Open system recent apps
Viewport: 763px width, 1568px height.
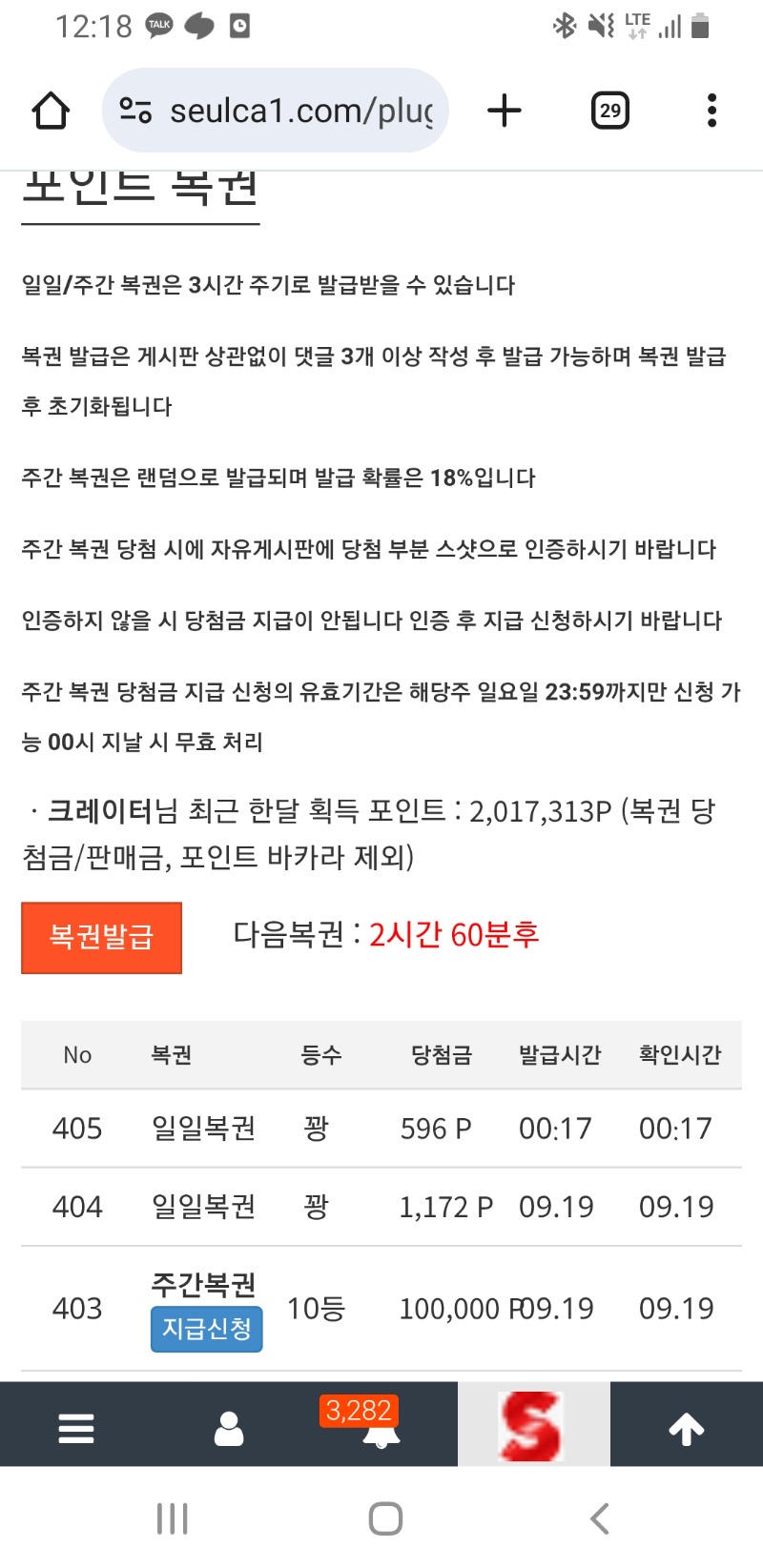(x=173, y=1518)
